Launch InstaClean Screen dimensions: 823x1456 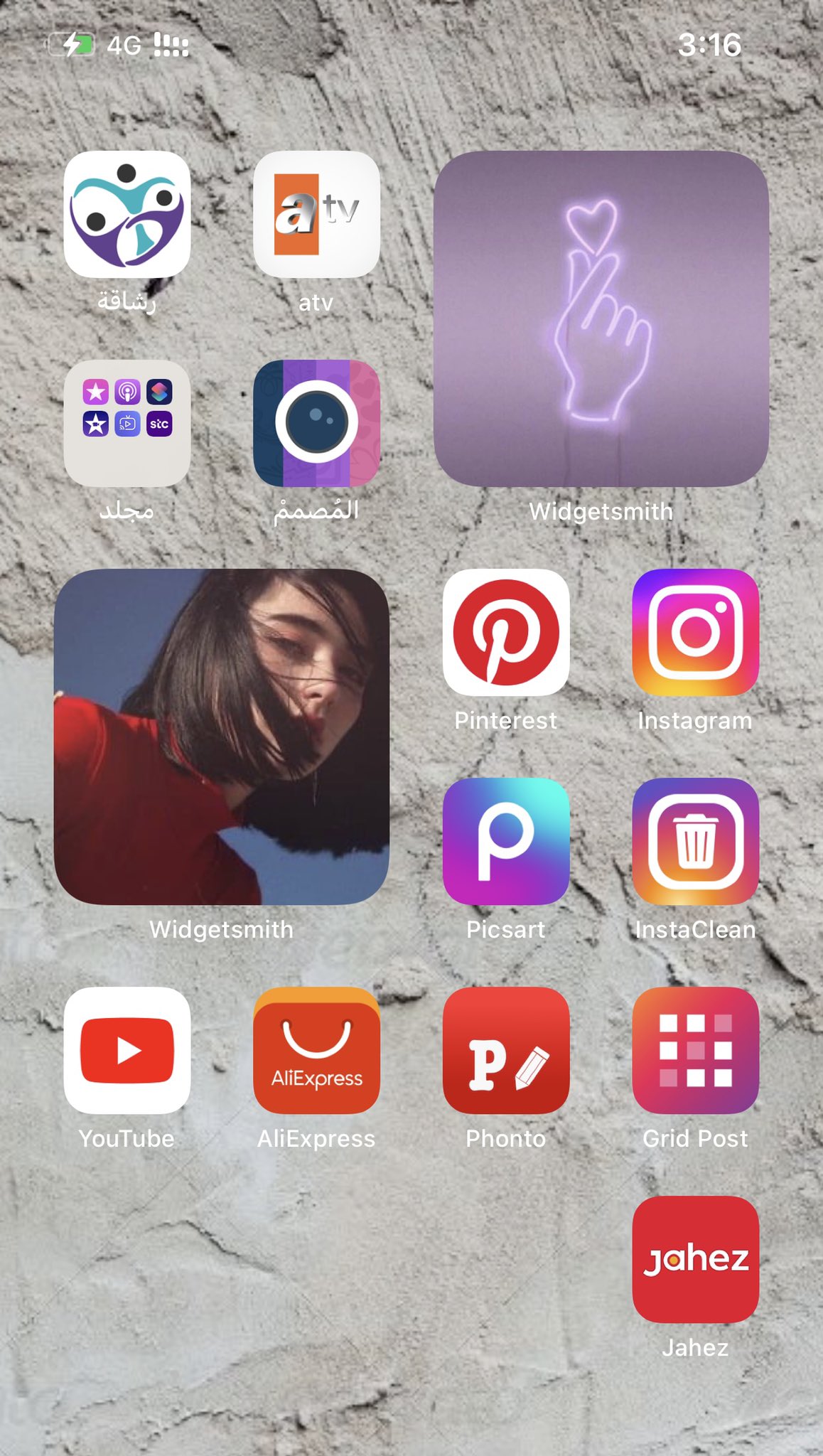(695, 841)
